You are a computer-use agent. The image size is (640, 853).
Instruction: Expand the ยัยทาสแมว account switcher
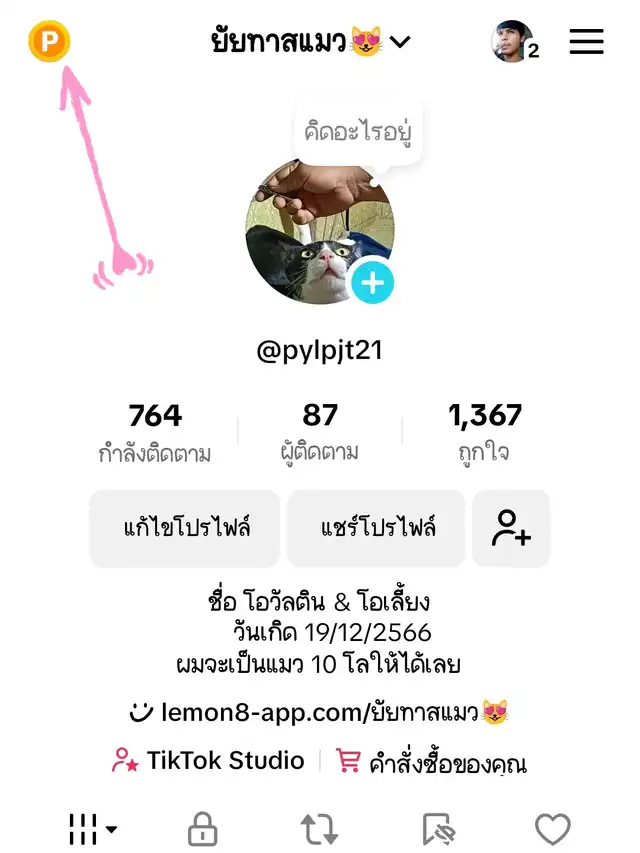click(311, 42)
